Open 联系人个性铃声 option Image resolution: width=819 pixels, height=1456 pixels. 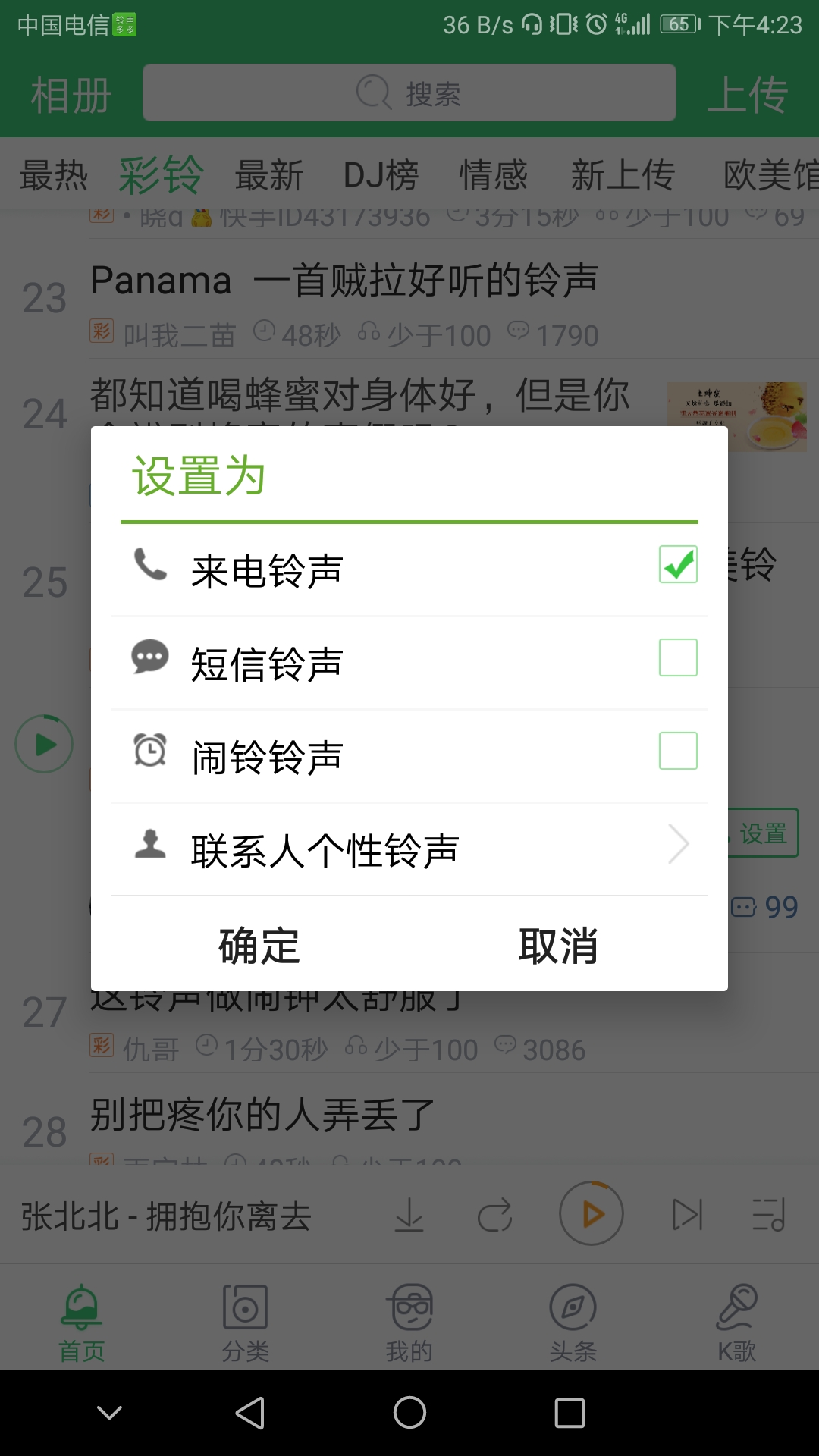click(409, 849)
